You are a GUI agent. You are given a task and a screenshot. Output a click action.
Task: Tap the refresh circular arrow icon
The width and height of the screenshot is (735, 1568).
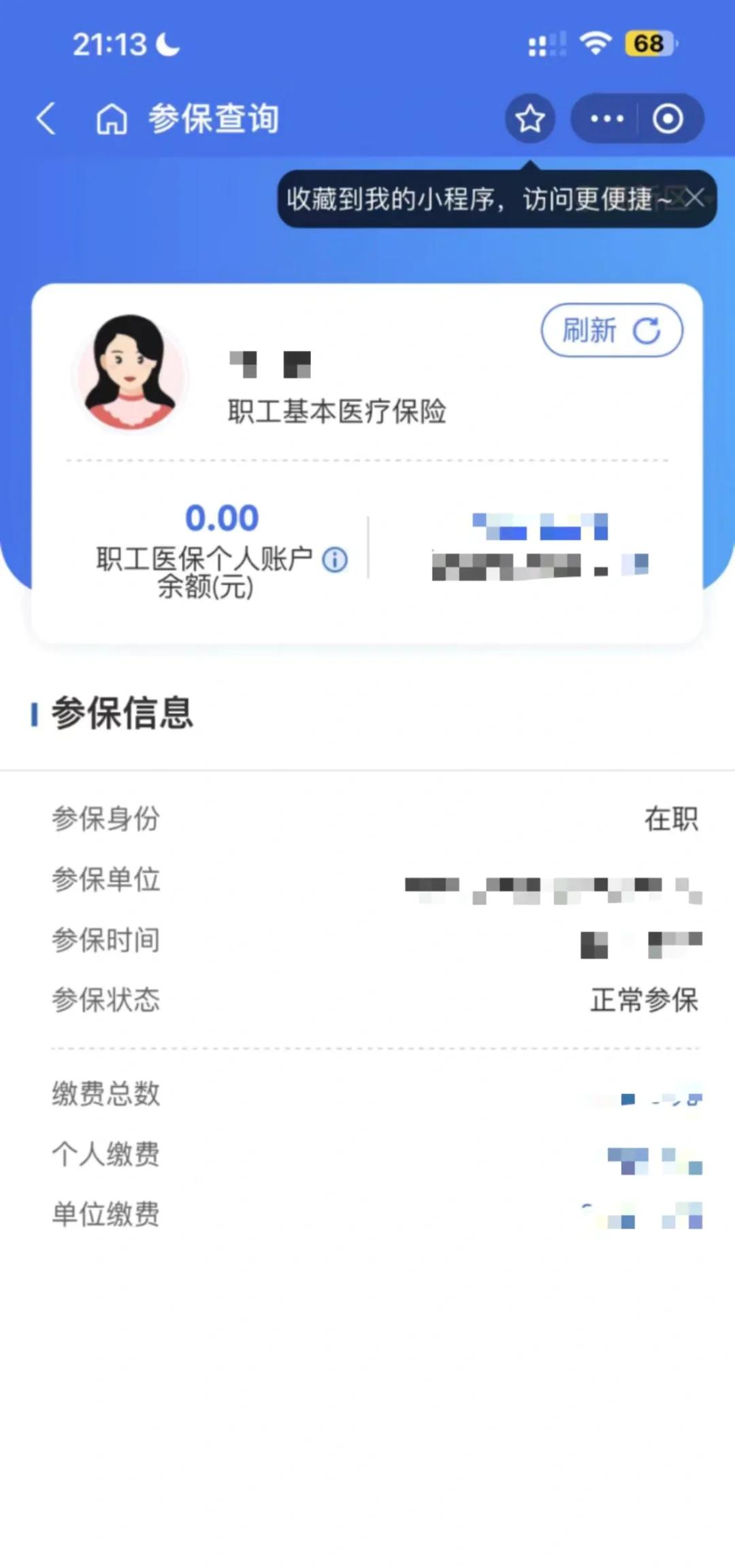tap(648, 330)
